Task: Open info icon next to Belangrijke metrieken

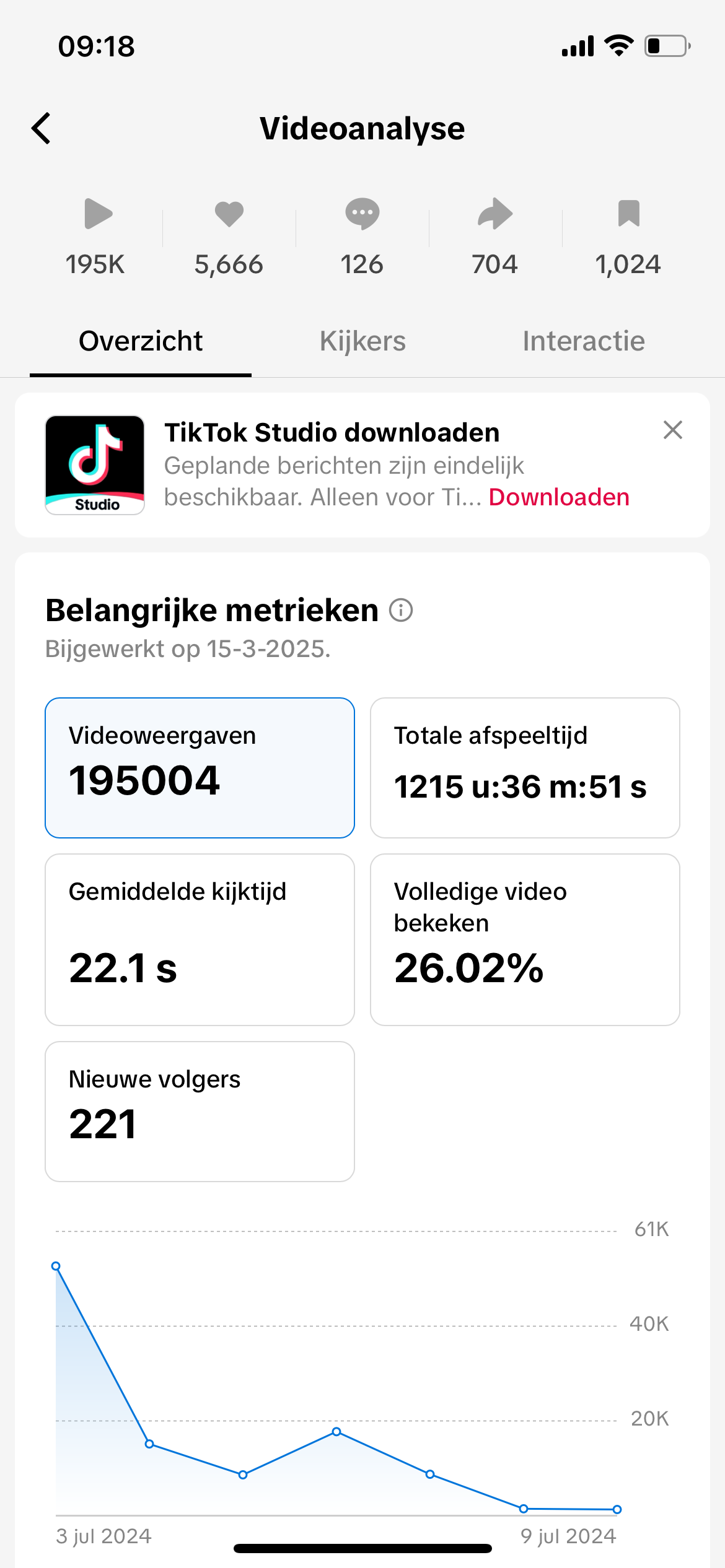Action: click(x=401, y=611)
